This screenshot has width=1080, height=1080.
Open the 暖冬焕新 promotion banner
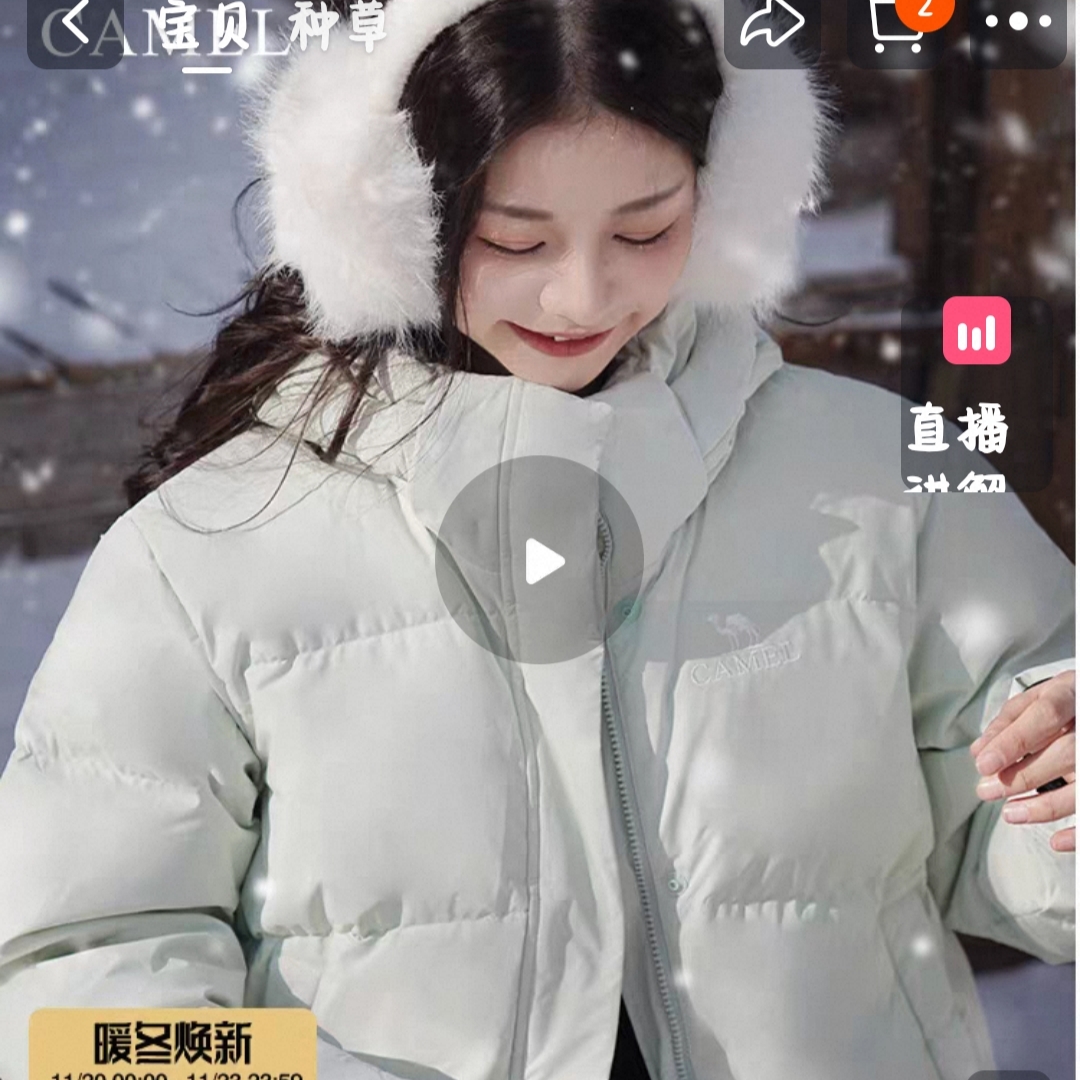click(172, 1045)
